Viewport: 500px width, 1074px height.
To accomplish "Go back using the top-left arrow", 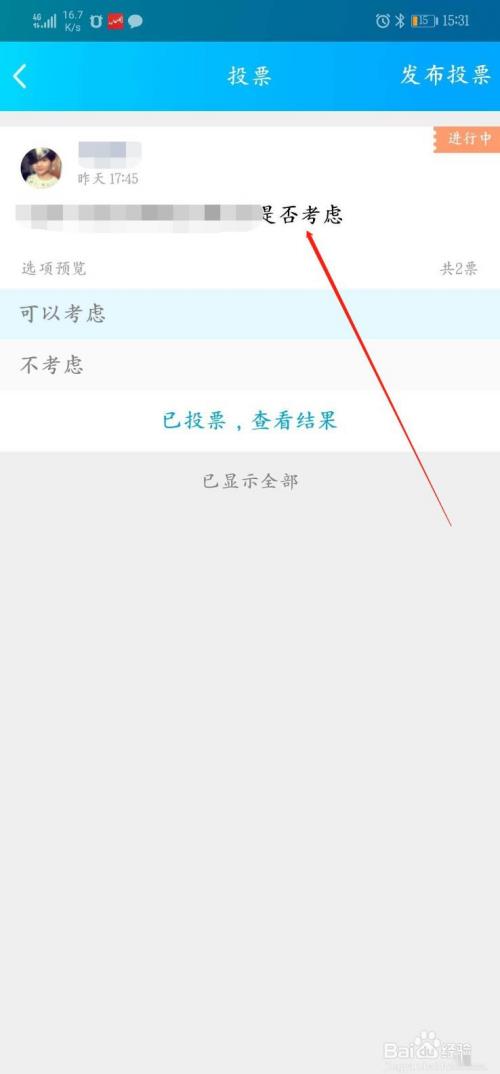I will pyautogui.click(x=20, y=76).
